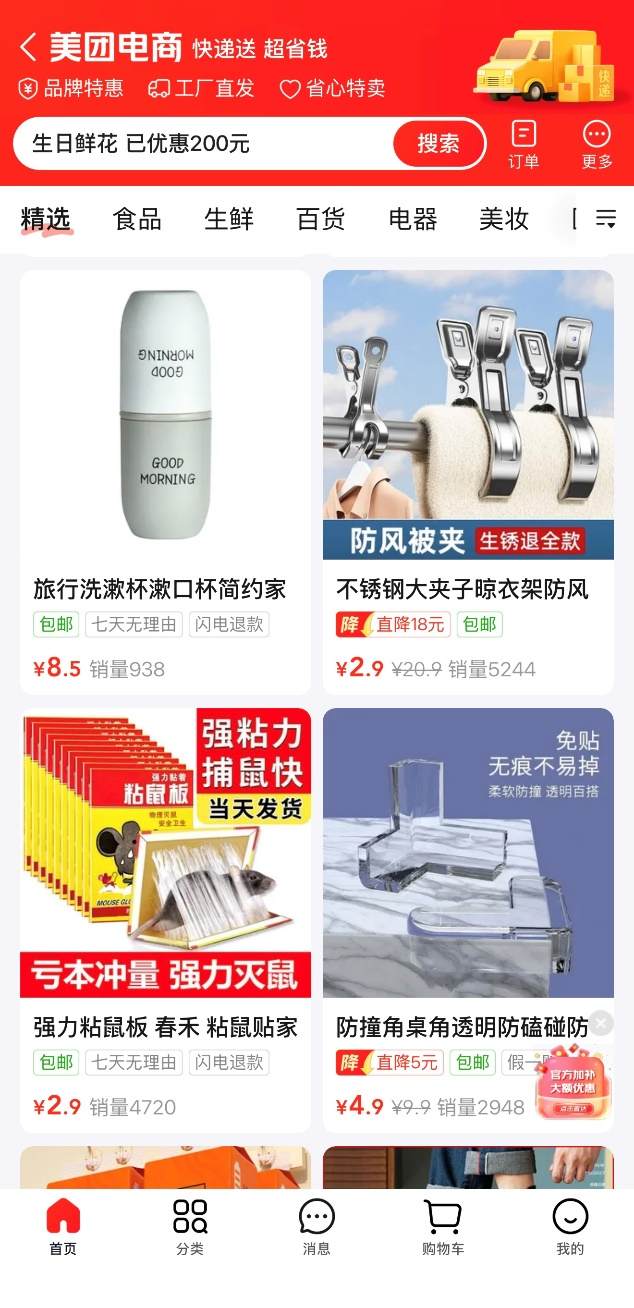634x1308 pixels.
Task: Select the 百货 category tab
Action: point(321,219)
